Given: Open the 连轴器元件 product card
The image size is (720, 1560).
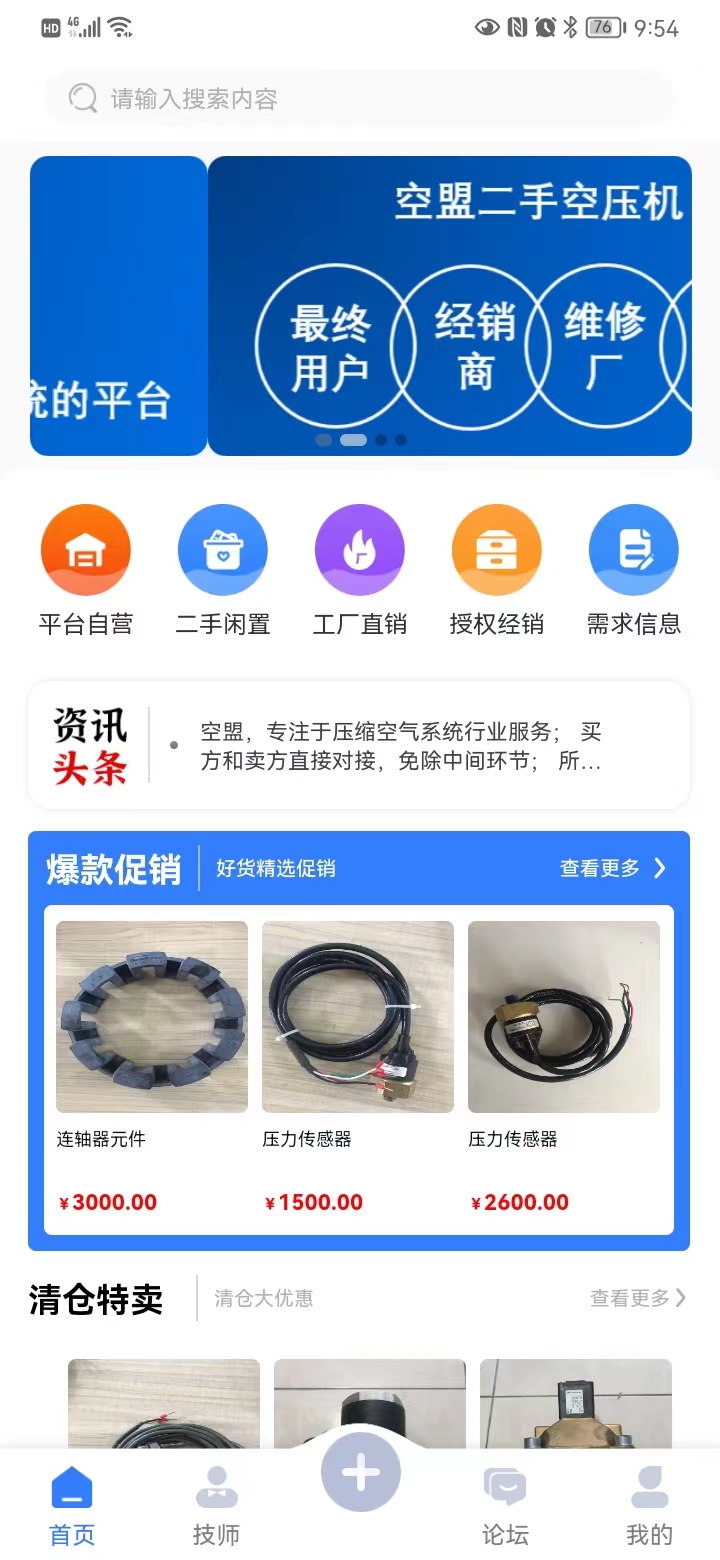Looking at the screenshot, I should click(x=152, y=1067).
